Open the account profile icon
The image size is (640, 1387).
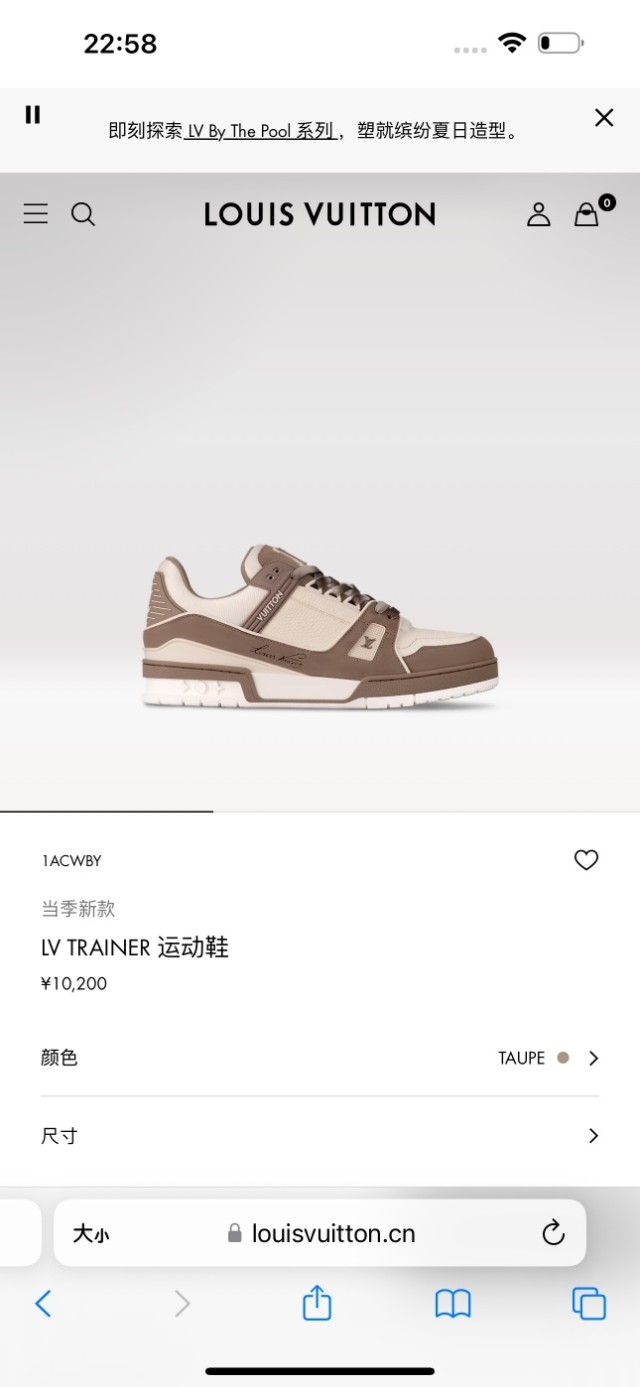pyautogui.click(x=539, y=214)
